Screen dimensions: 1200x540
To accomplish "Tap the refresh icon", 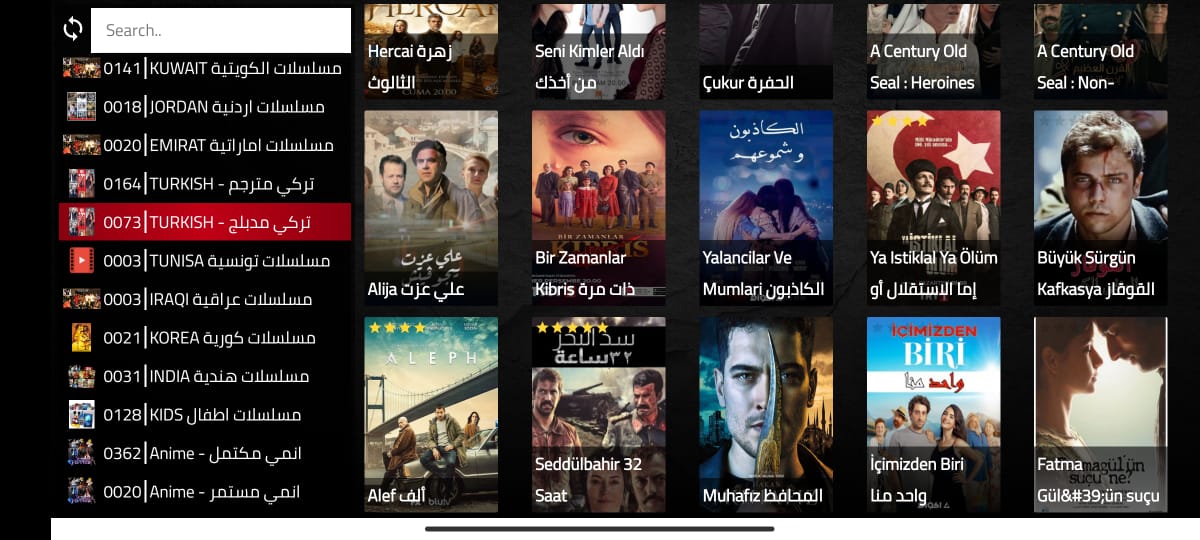I will [x=73, y=29].
